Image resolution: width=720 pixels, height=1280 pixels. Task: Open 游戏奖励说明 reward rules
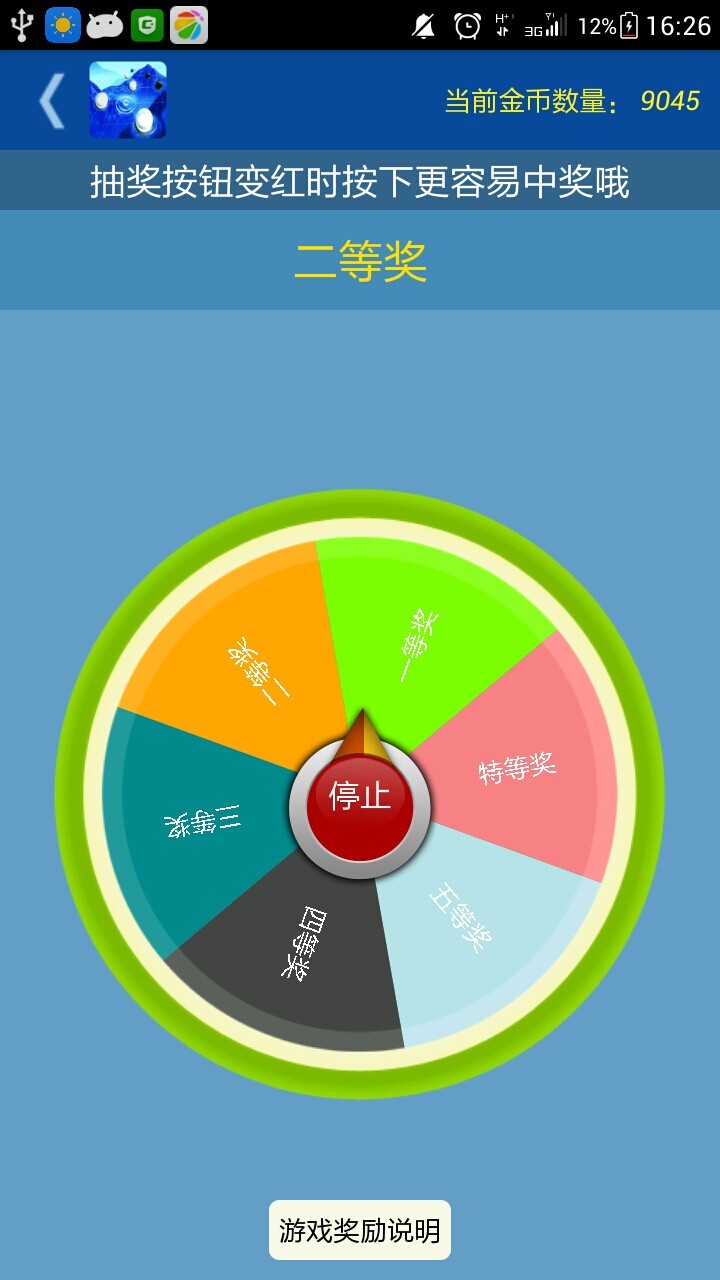click(360, 1230)
